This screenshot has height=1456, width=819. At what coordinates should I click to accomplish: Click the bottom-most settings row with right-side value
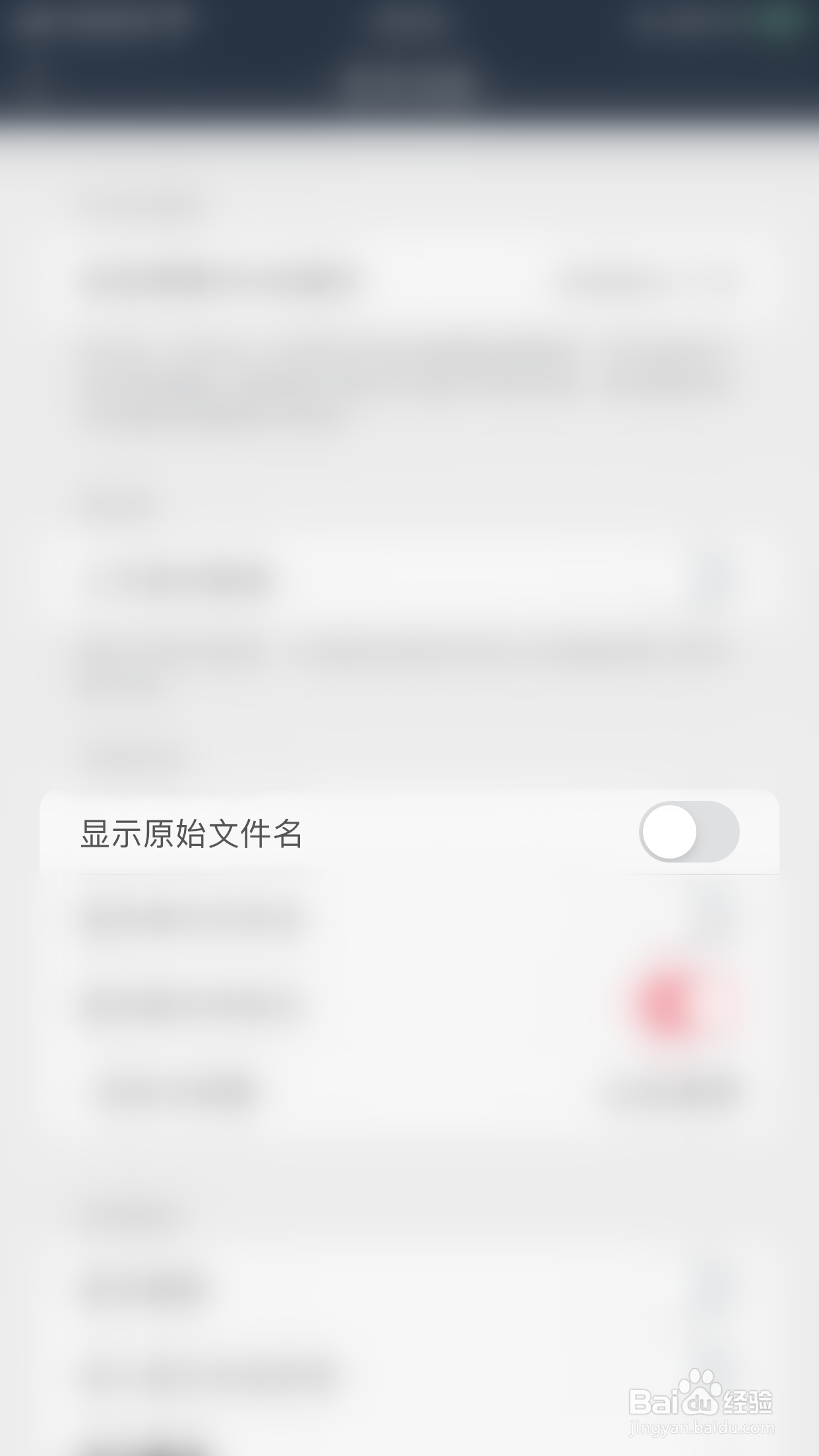(409, 1091)
